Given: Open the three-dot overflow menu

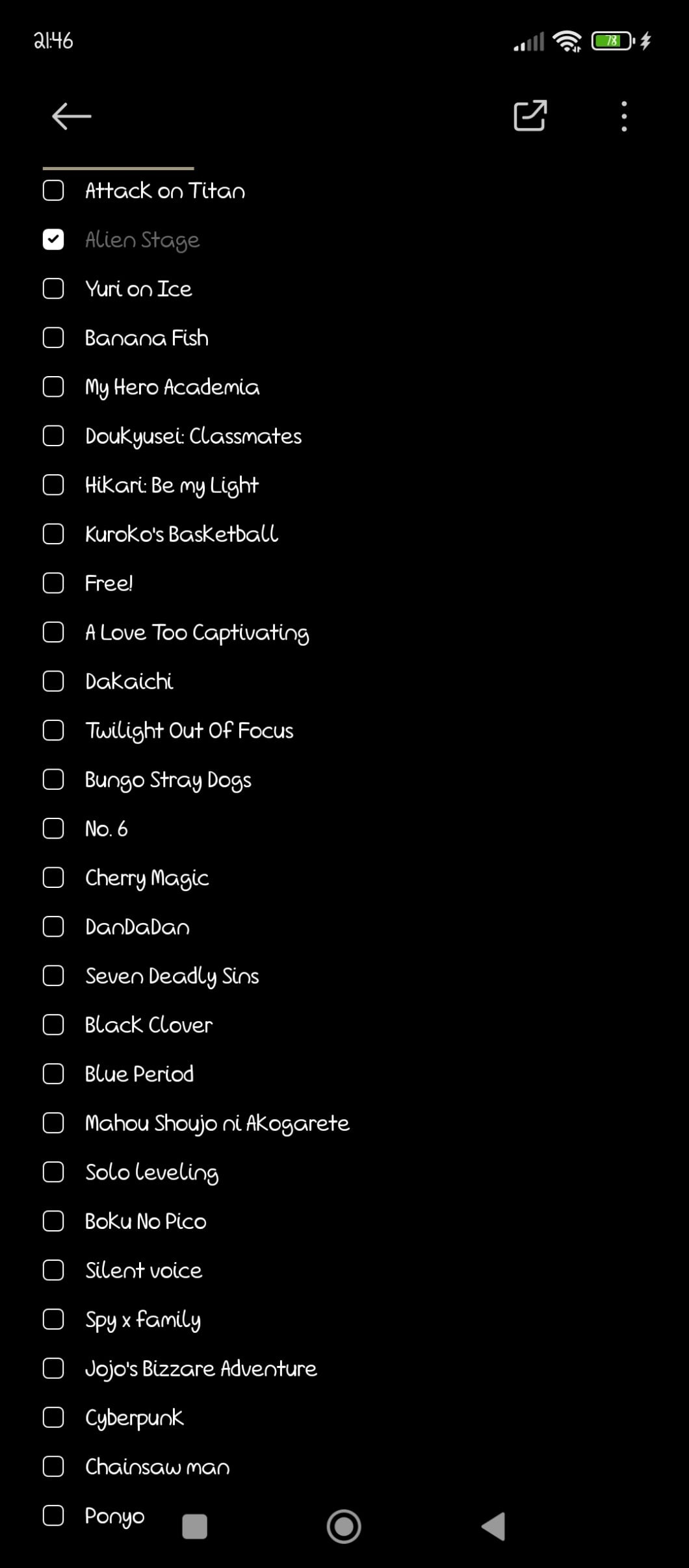Looking at the screenshot, I should 624,116.
